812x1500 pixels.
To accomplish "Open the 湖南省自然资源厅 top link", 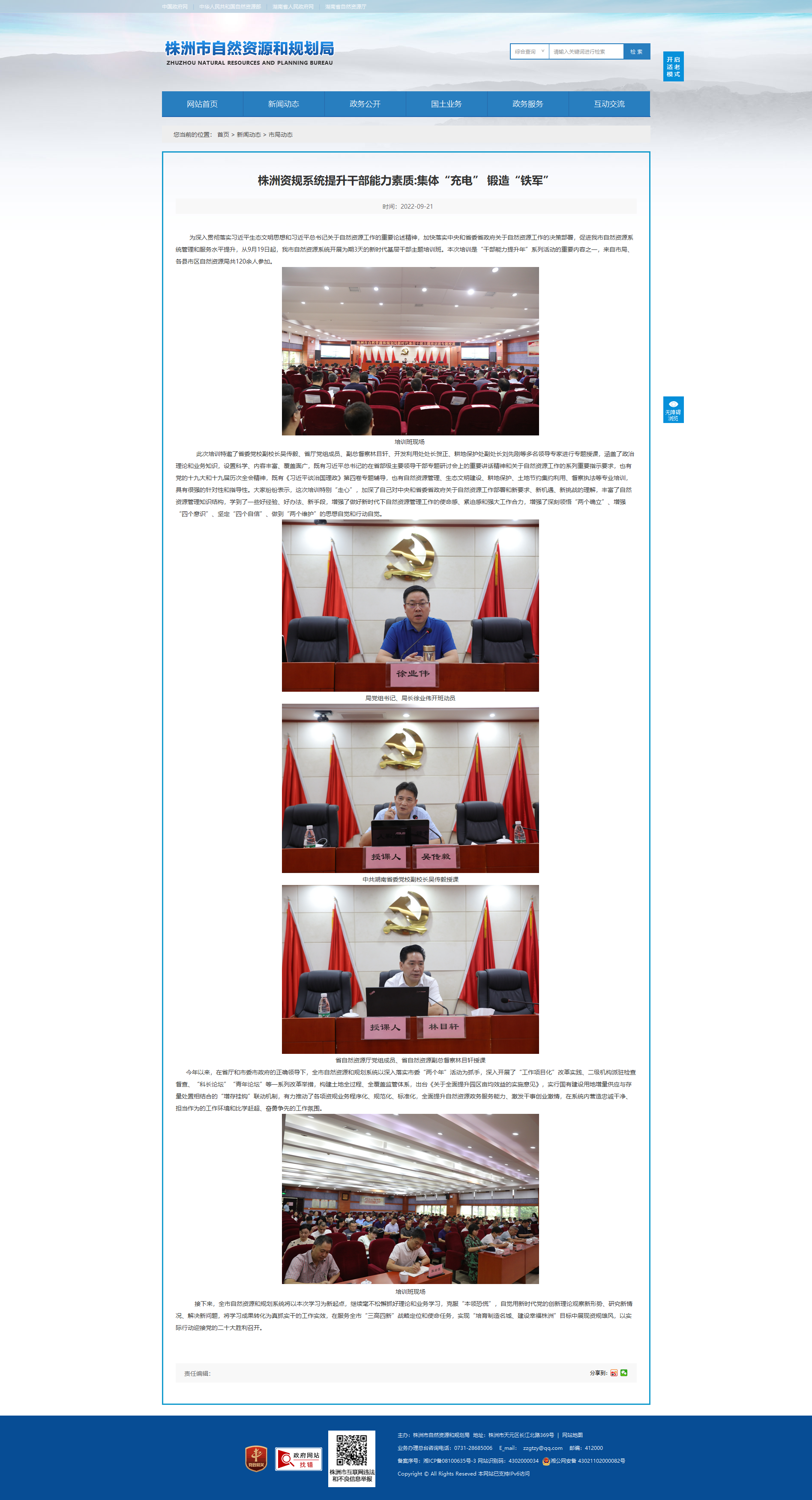I will [x=346, y=7].
